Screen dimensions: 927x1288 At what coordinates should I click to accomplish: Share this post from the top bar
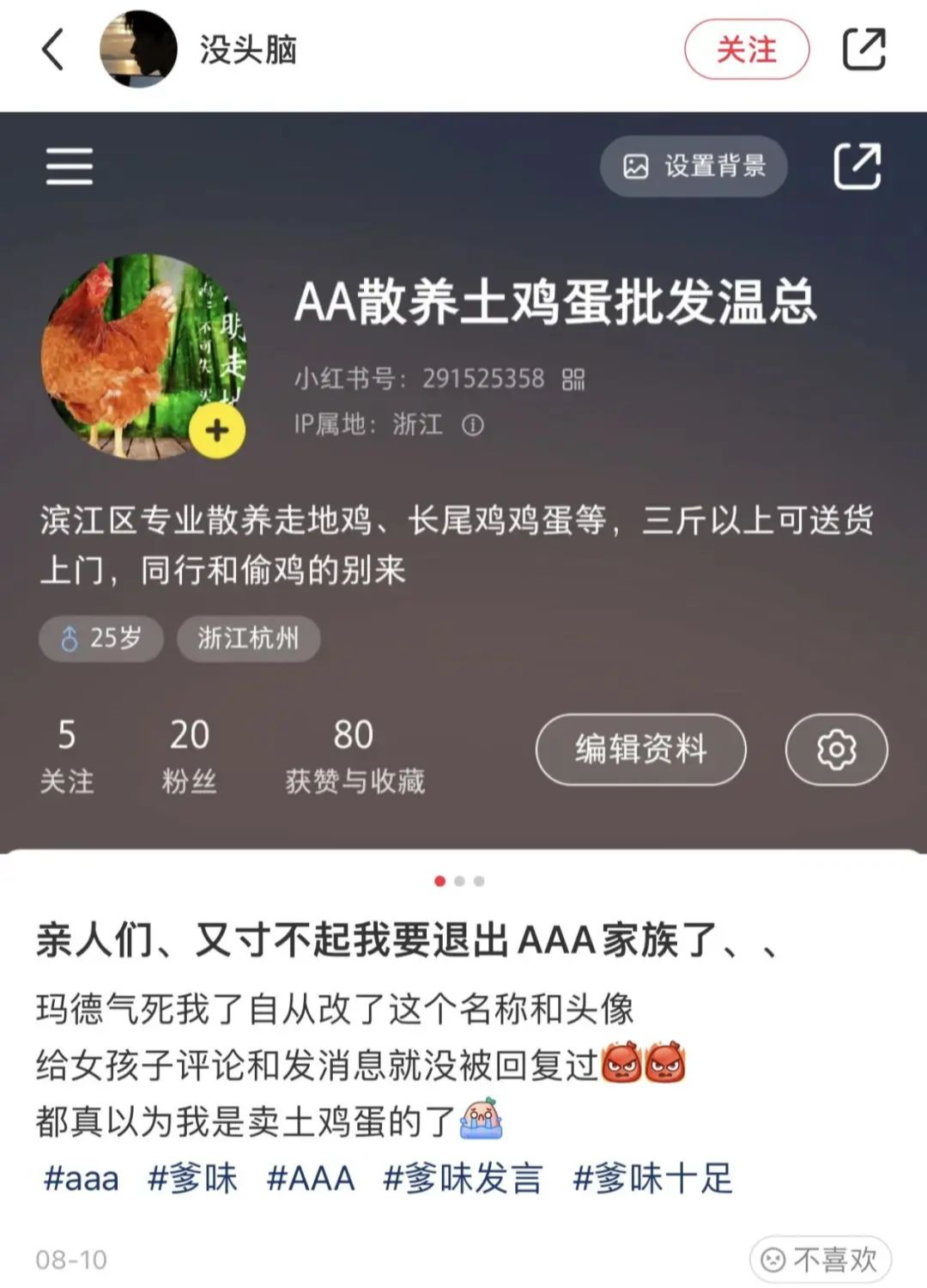[x=863, y=49]
